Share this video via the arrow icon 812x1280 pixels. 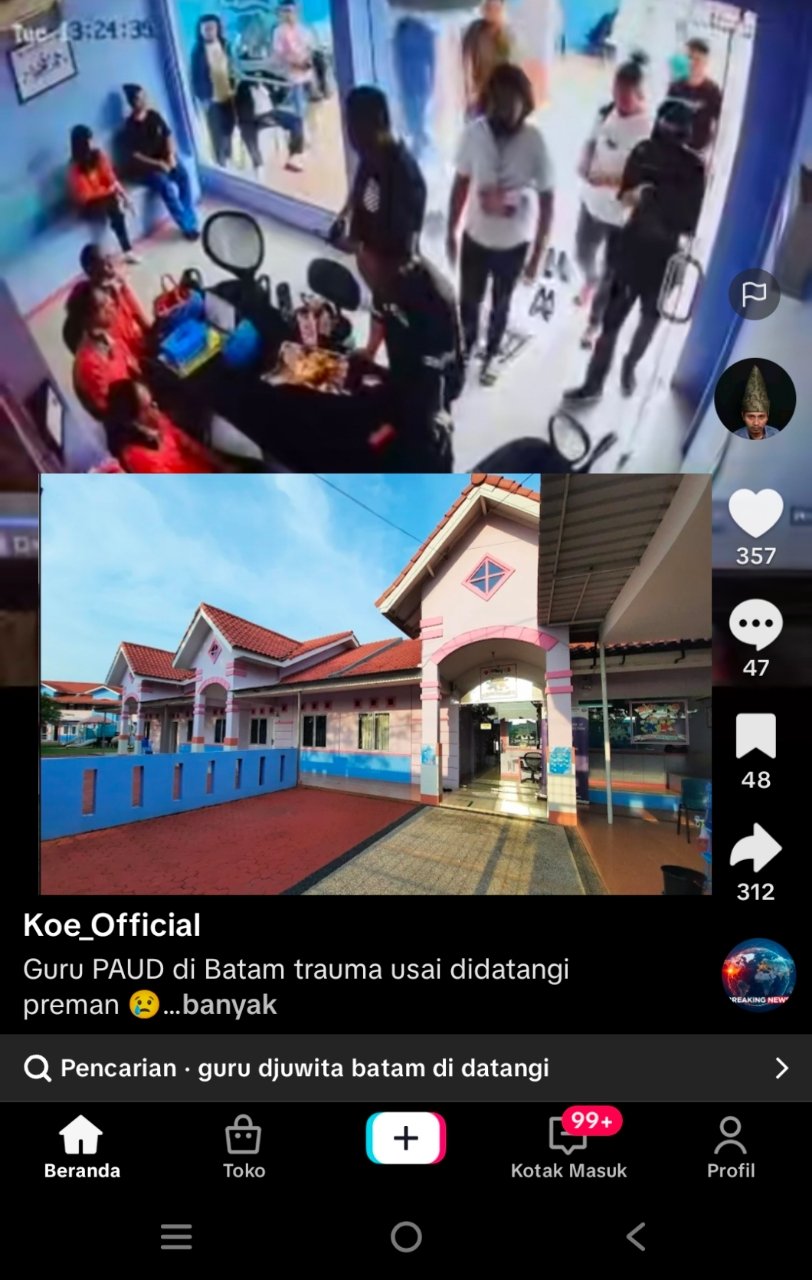(x=755, y=848)
